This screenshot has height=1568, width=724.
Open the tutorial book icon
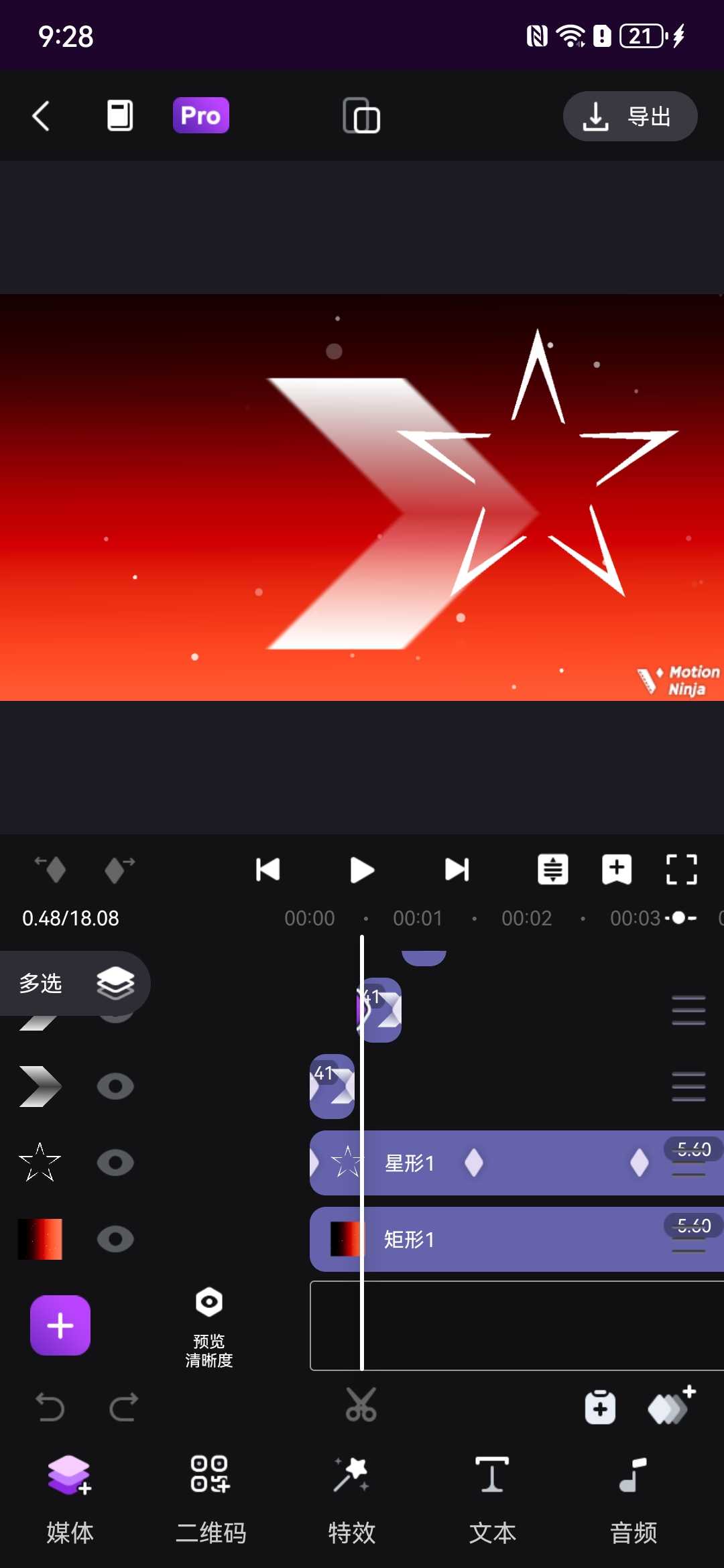120,116
